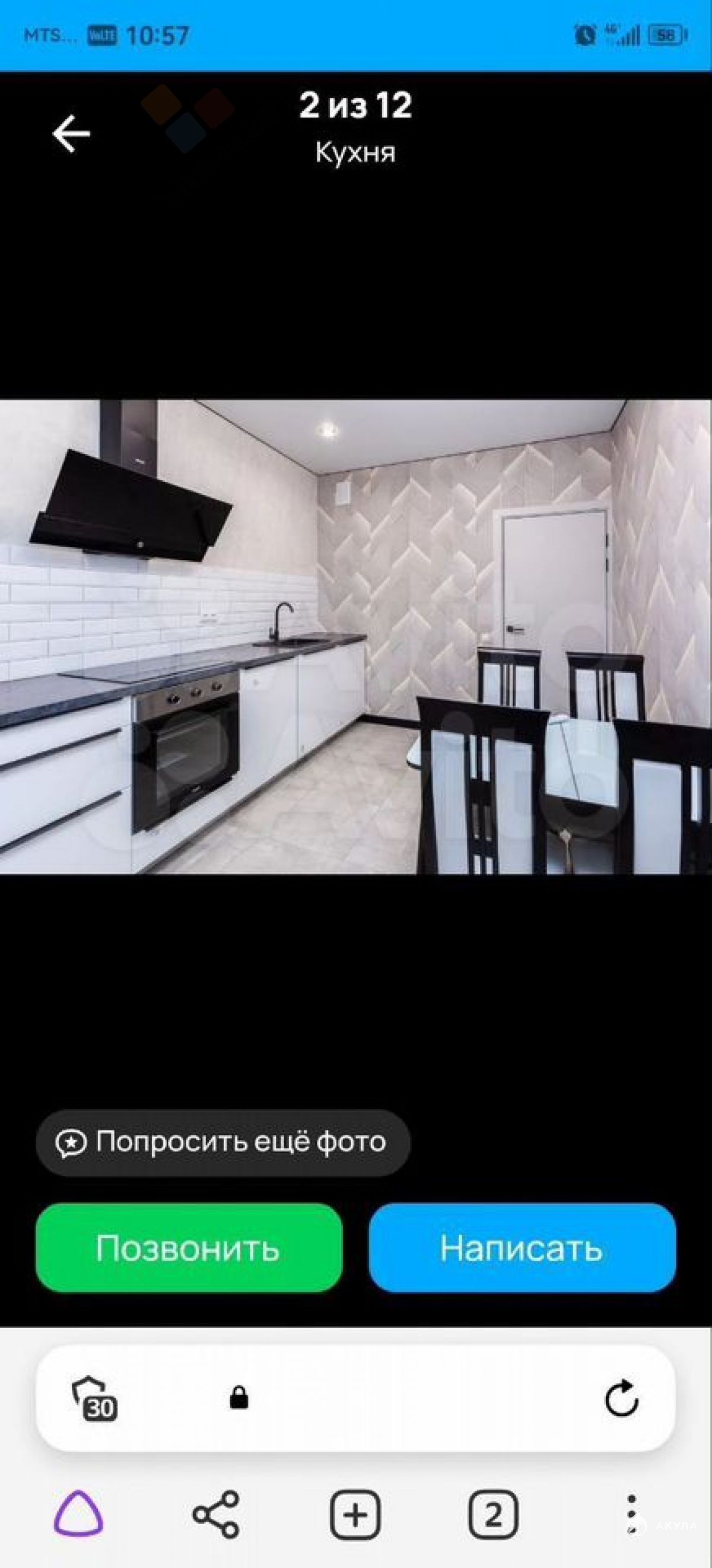712x1568 pixels.
Task: Reload the page in the browser
Action: click(x=621, y=1398)
